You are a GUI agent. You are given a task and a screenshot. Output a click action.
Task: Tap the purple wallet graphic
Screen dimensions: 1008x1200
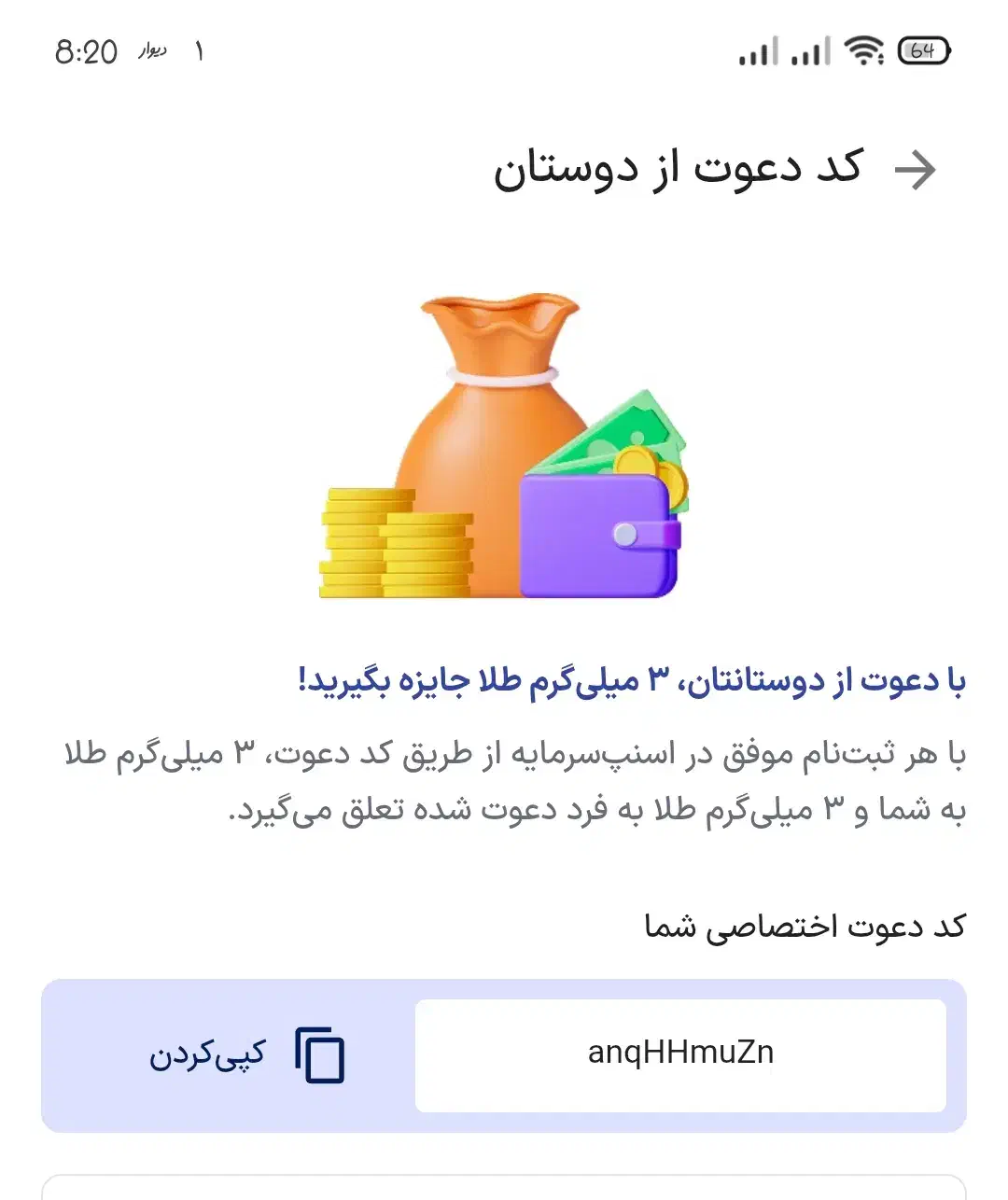tap(597, 537)
